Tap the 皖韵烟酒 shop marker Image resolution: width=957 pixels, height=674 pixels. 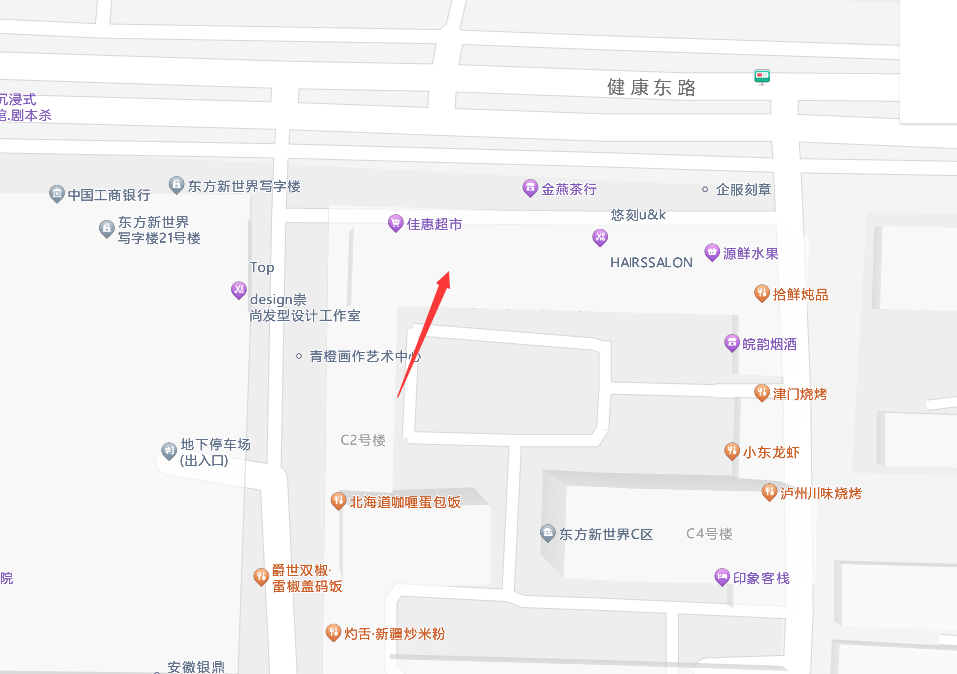click(732, 343)
